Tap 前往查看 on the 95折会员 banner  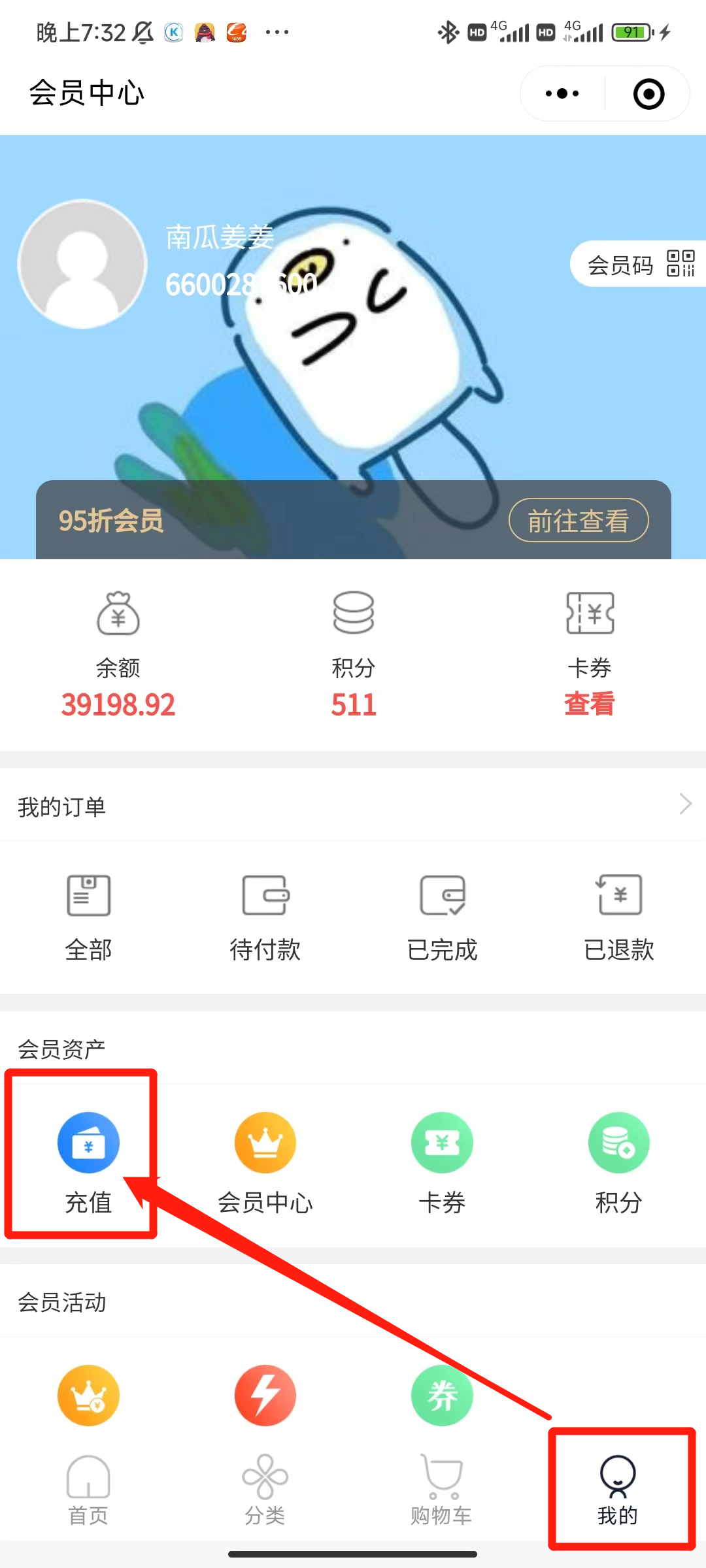pyautogui.click(x=579, y=521)
